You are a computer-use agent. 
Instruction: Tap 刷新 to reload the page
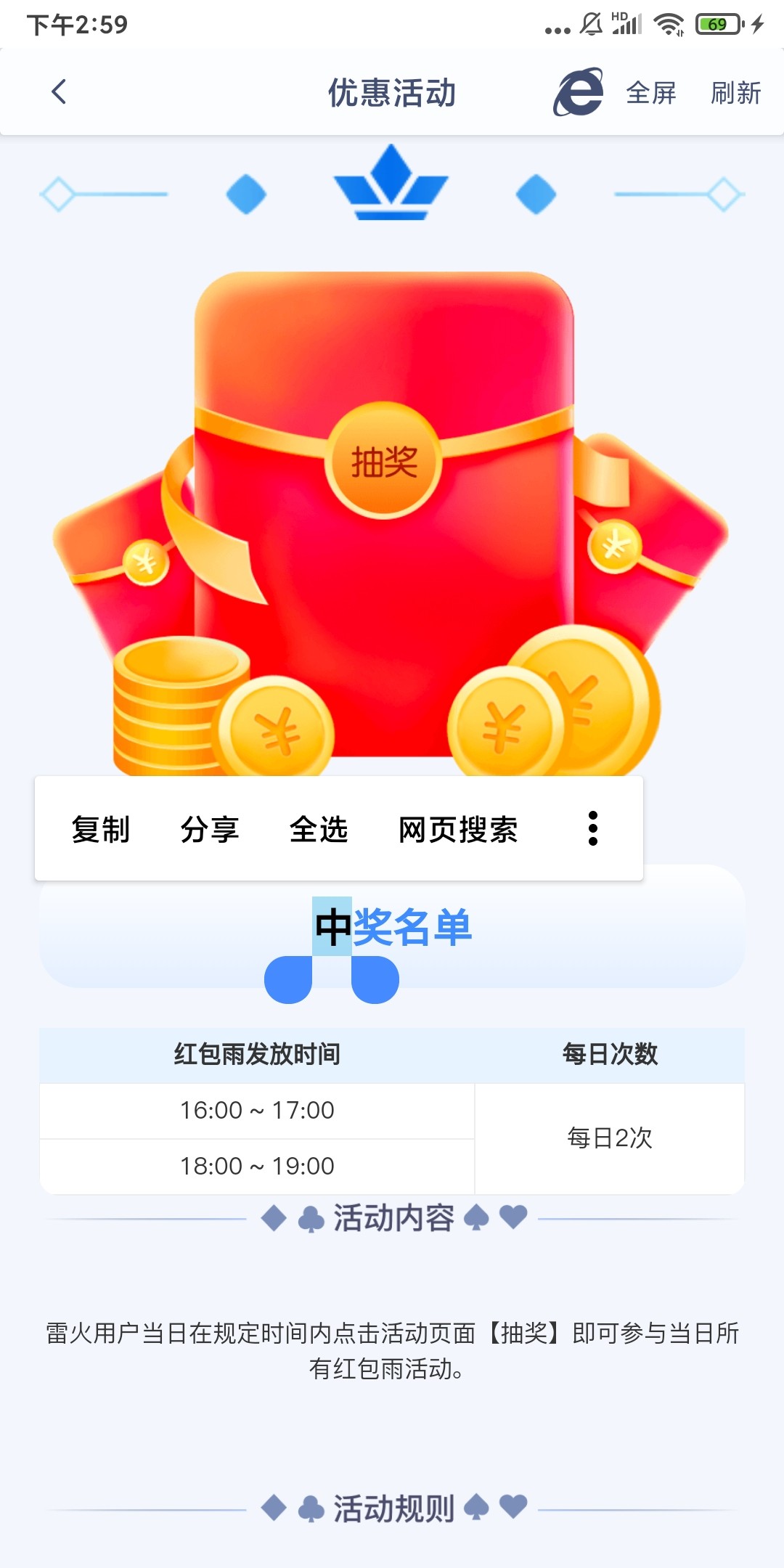(x=735, y=93)
